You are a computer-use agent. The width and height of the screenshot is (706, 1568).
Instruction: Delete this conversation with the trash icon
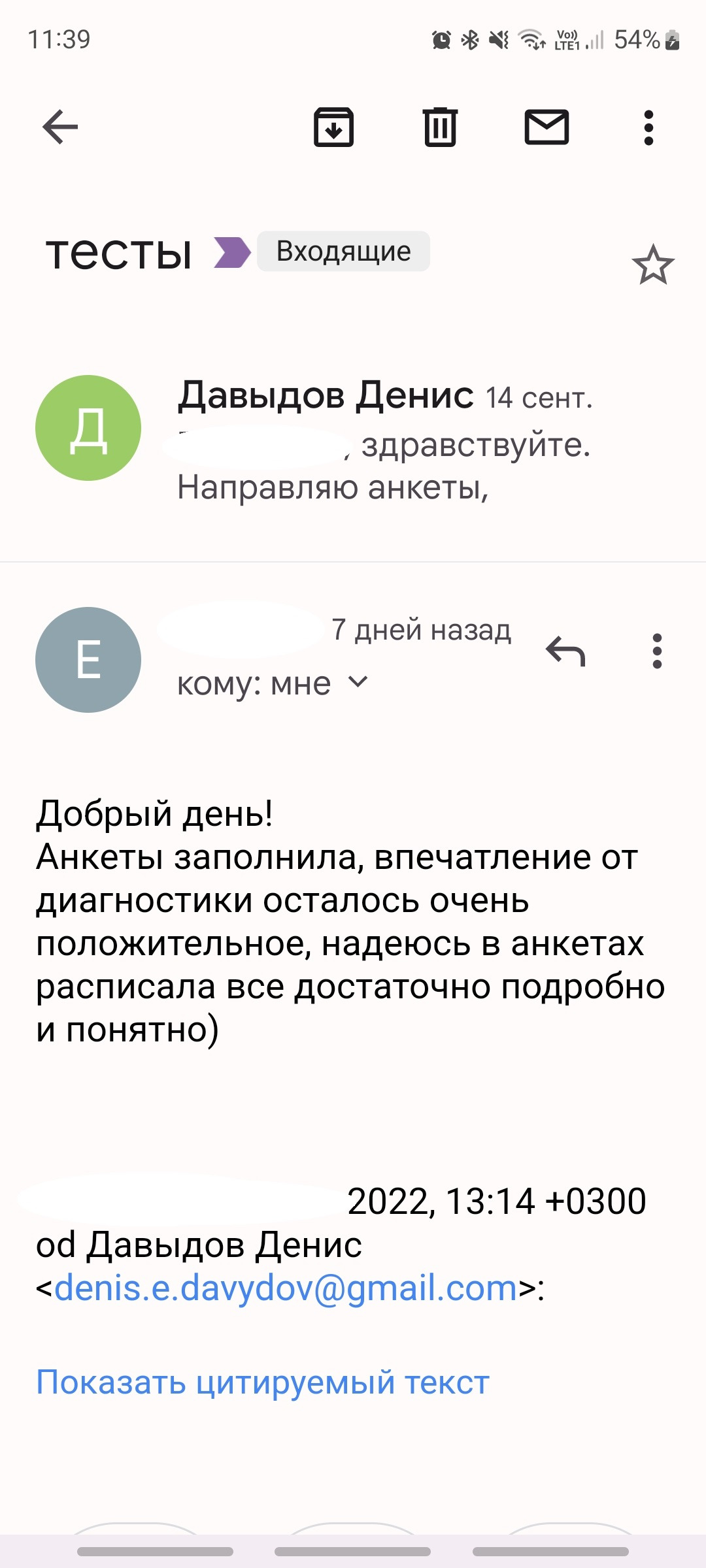440,127
